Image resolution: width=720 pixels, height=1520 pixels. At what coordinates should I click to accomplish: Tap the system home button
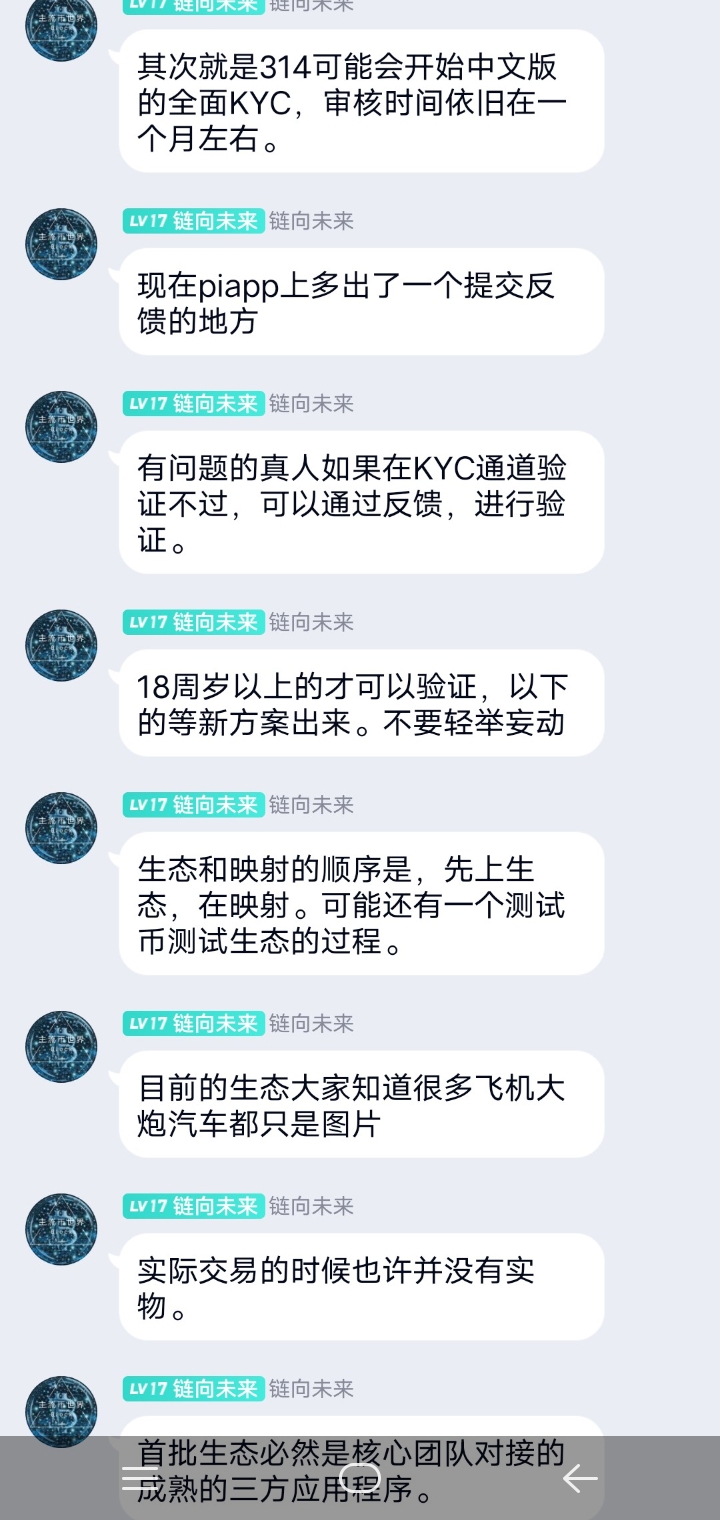[360, 1478]
